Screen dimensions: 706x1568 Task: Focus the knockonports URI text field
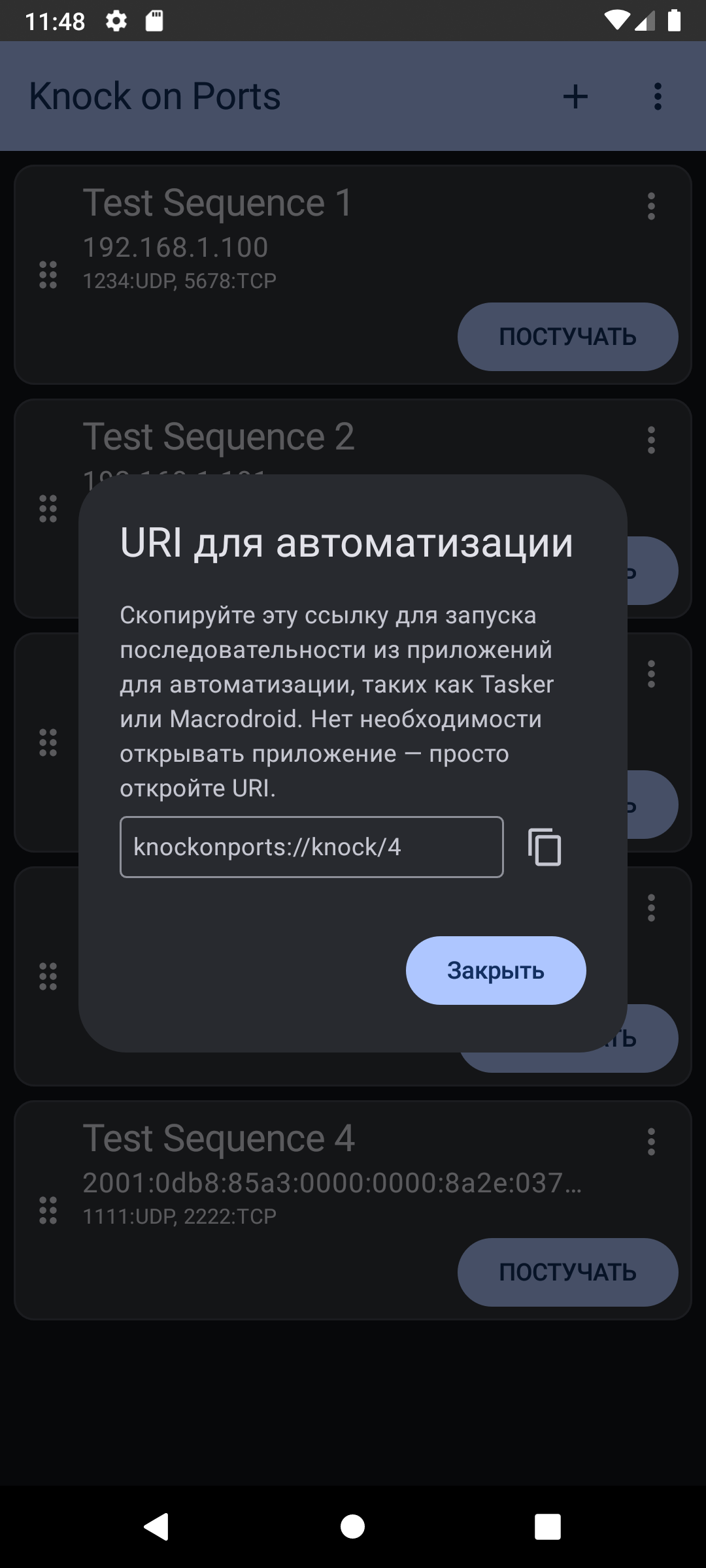click(x=311, y=847)
